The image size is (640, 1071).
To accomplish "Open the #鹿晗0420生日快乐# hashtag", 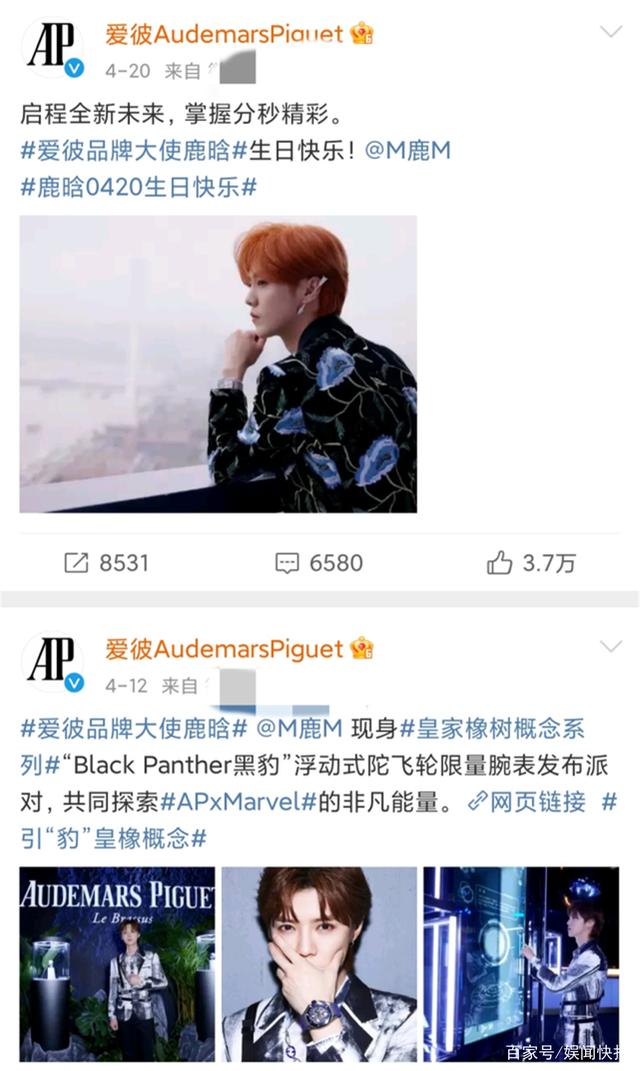I will point(139,187).
